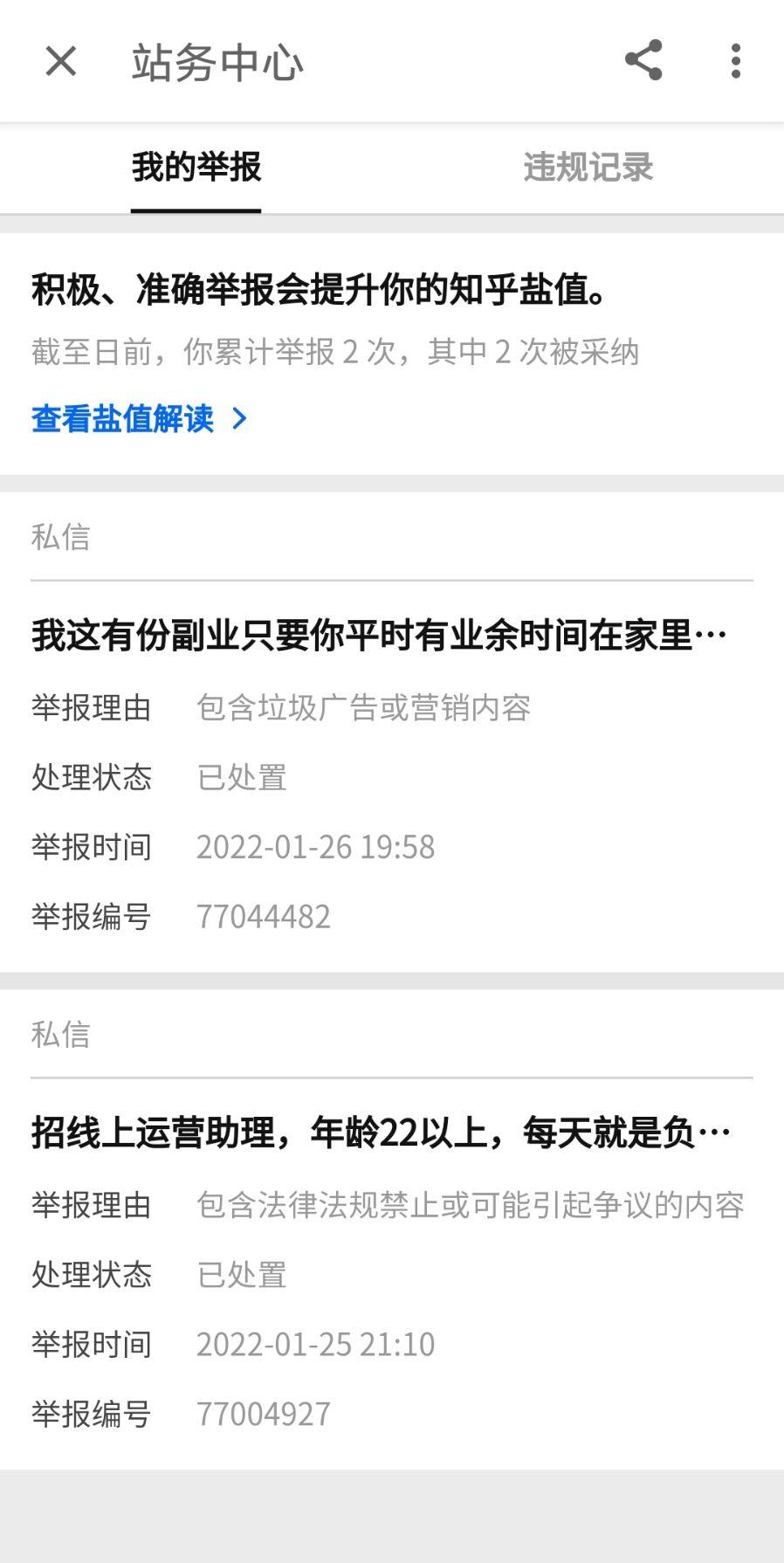Screen dimensions: 784x1563
Task: Tap the X to close 站务中心
Action: click(59, 62)
